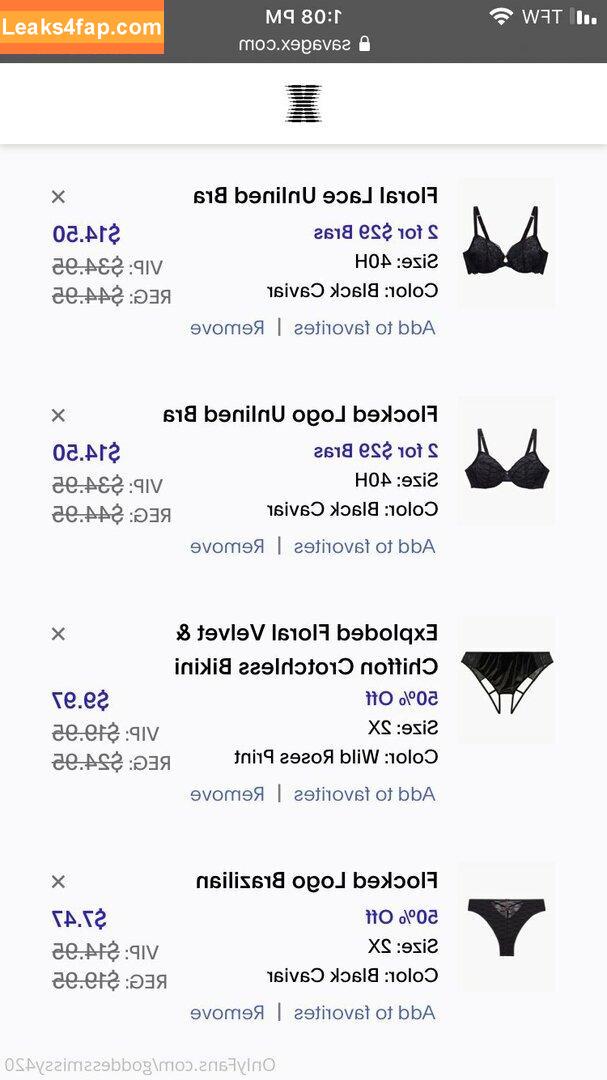The height and width of the screenshot is (1080, 607).
Task: Remove the Exploded Floral Velvet Bikini item
Action: [x=227, y=794]
